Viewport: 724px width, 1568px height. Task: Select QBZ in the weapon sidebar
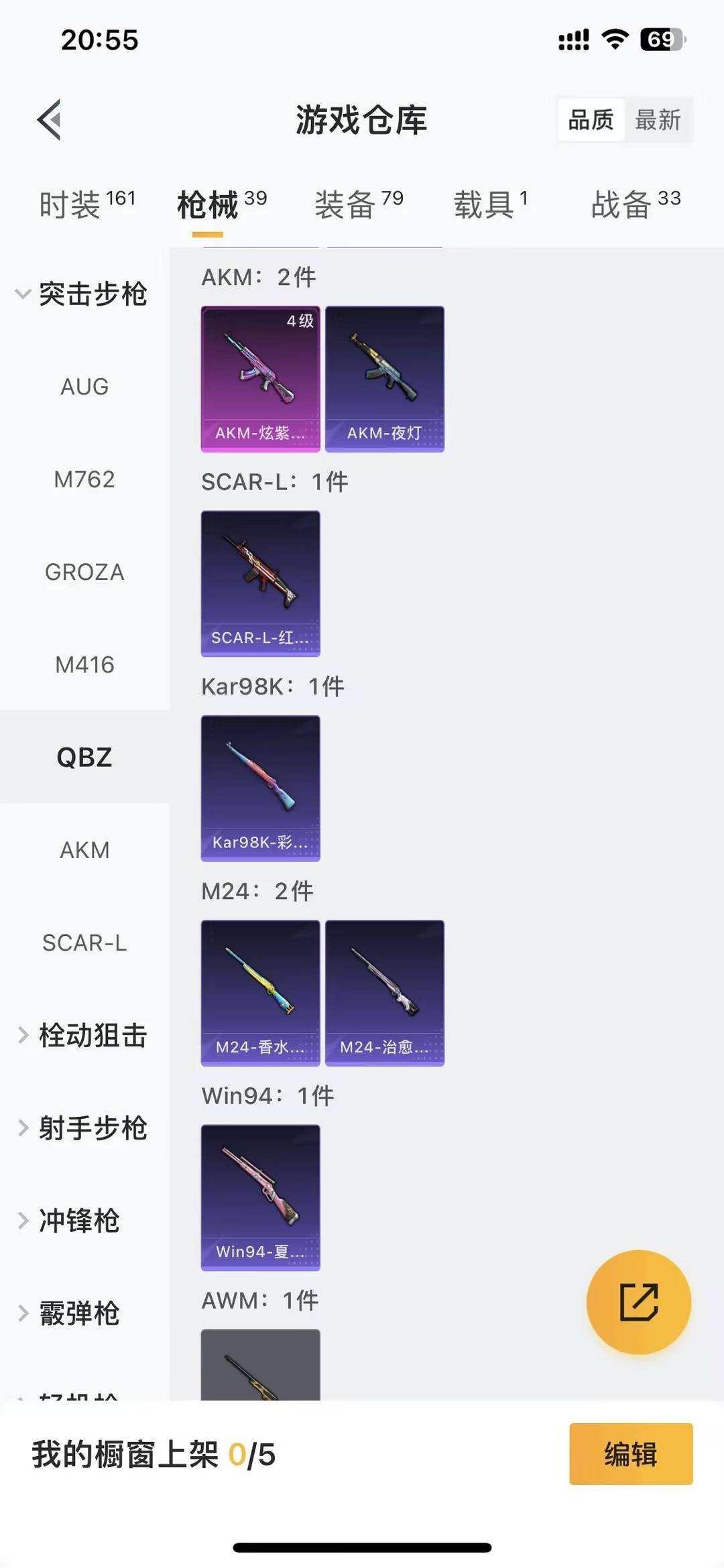[85, 758]
